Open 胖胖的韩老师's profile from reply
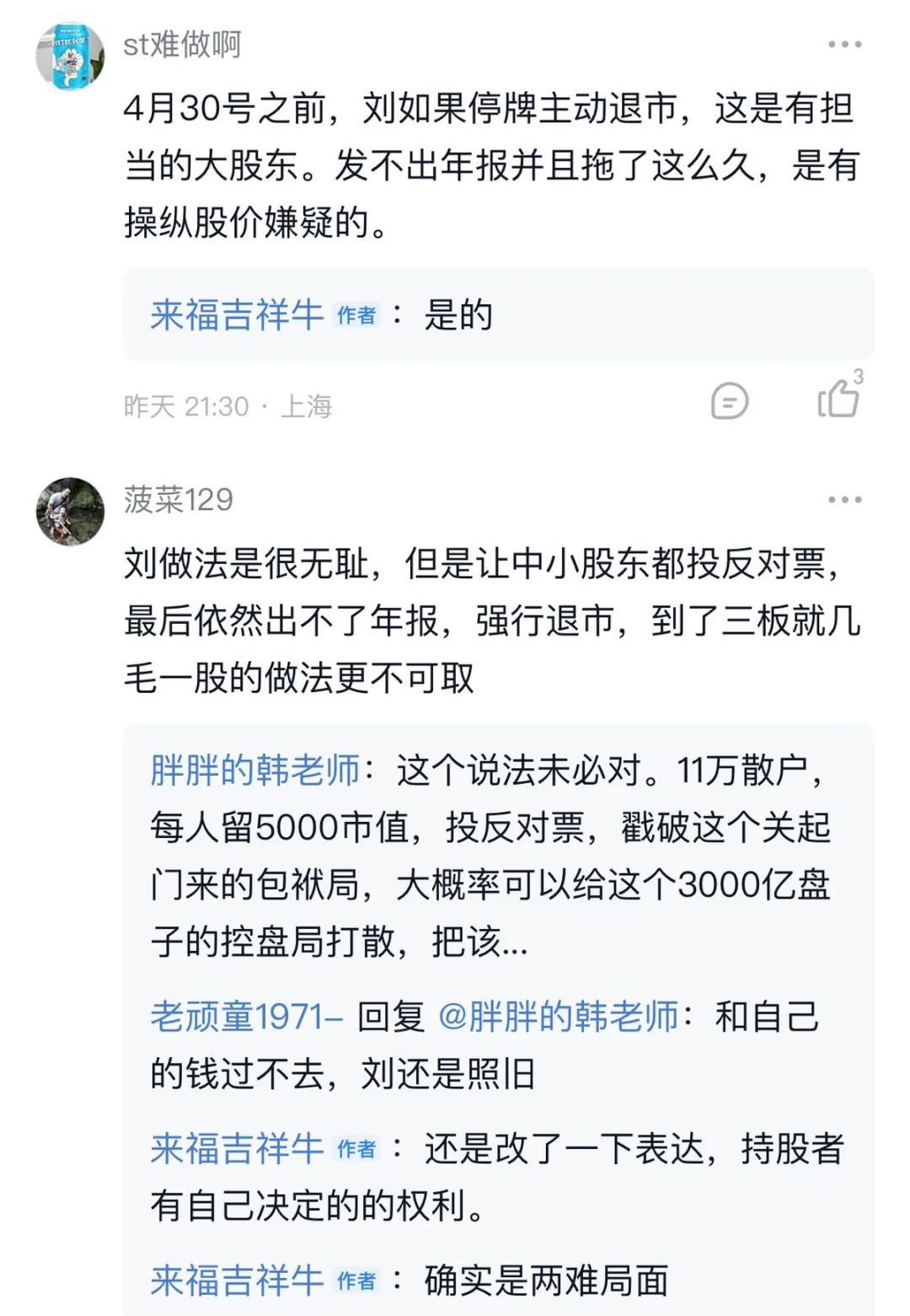Viewport: 910px width, 1316px height. point(254,771)
